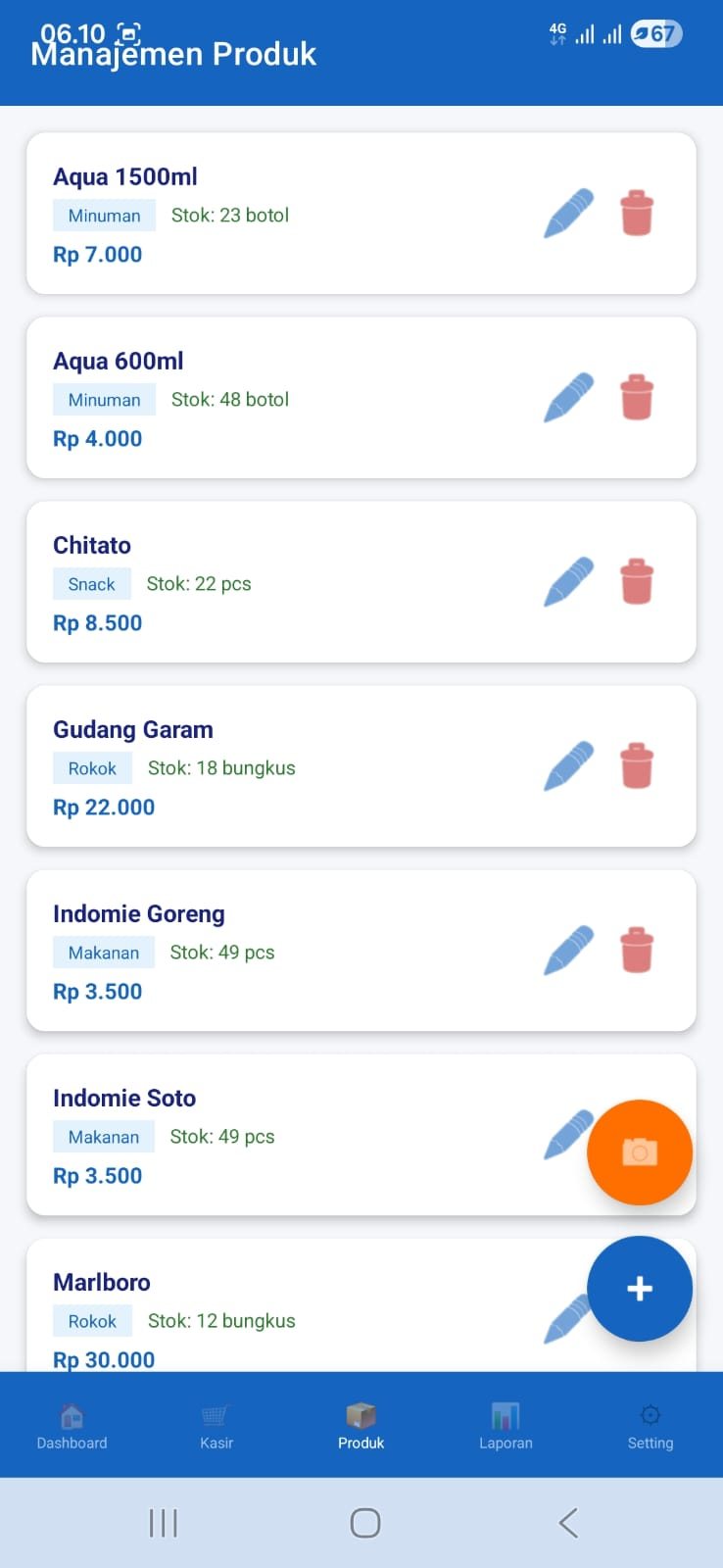Open the camera scanner button
This screenshot has width=723, height=1568.
[x=640, y=1152]
